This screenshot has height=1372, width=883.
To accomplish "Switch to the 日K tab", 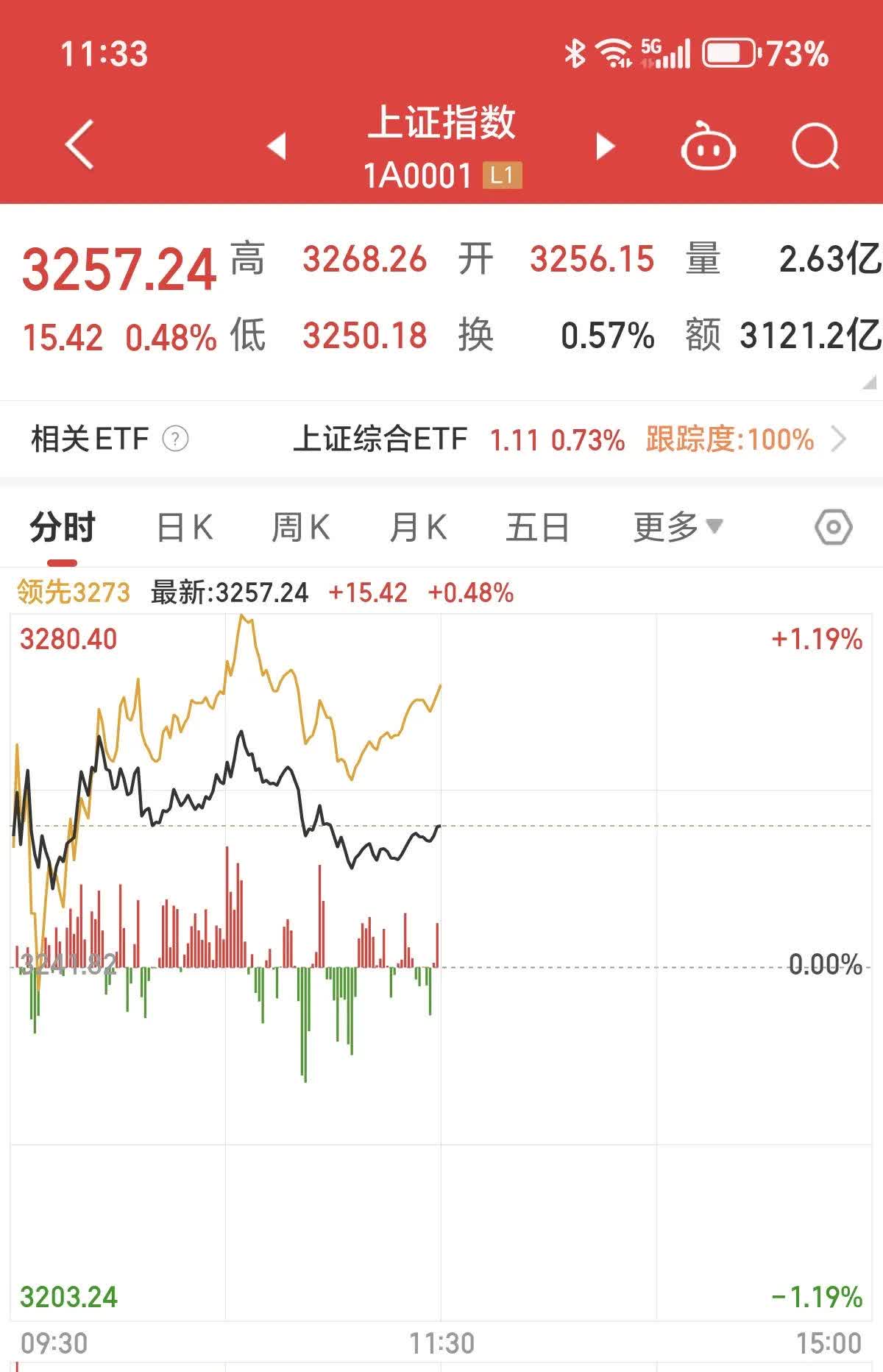I will pos(186,526).
